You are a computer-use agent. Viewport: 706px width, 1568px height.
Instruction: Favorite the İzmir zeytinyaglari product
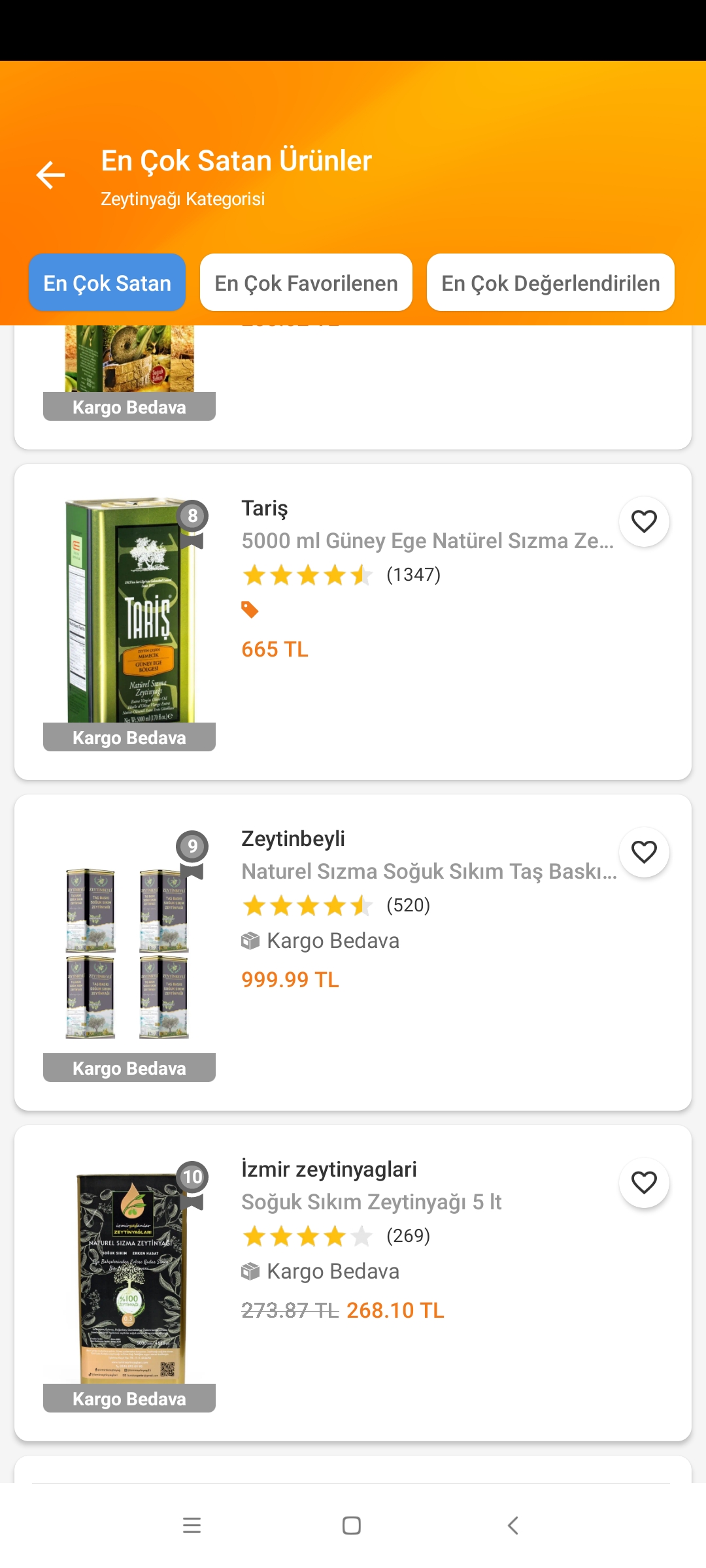click(644, 1183)
